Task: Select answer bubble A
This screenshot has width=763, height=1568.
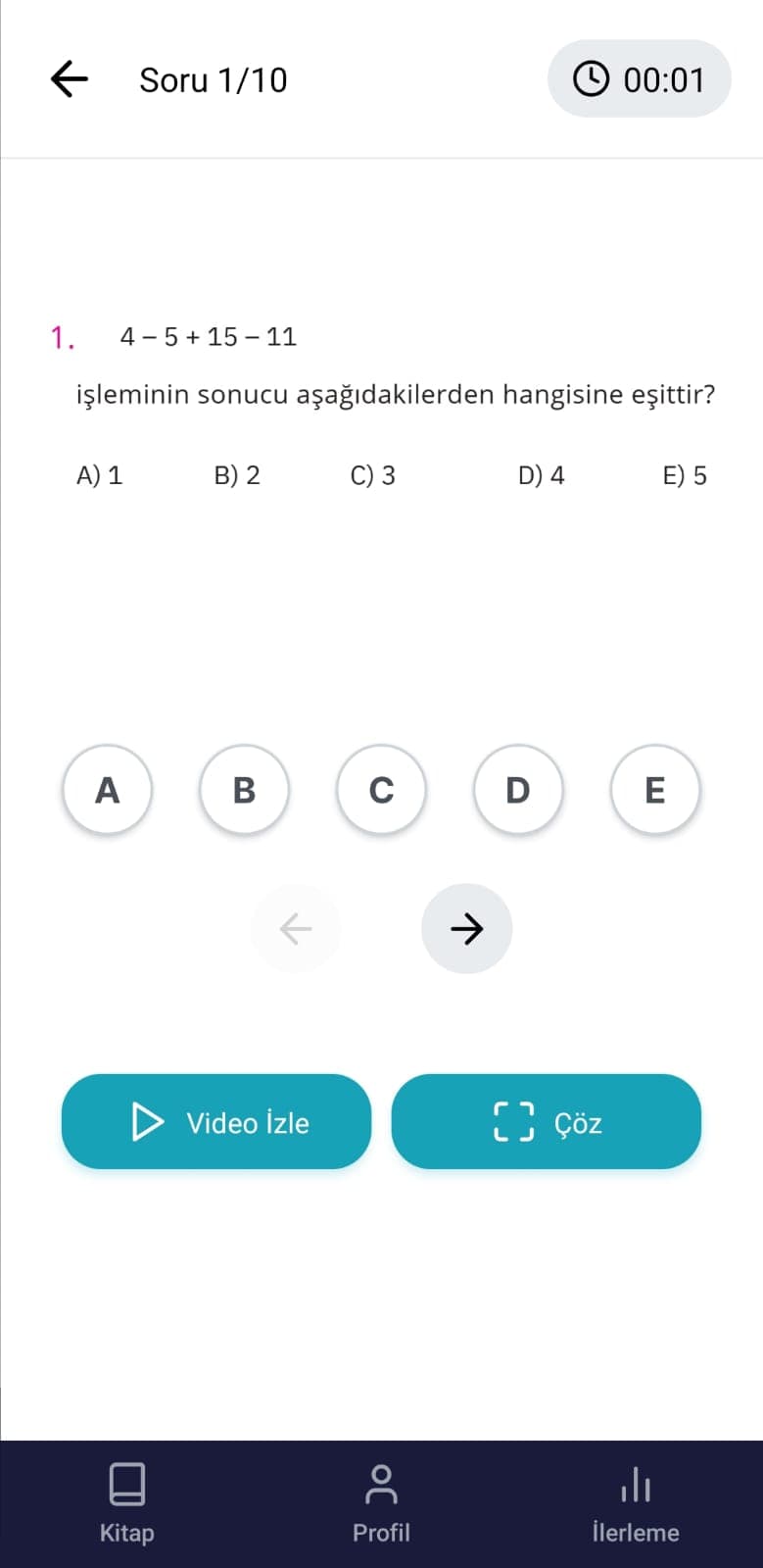Action: (107, 789)
